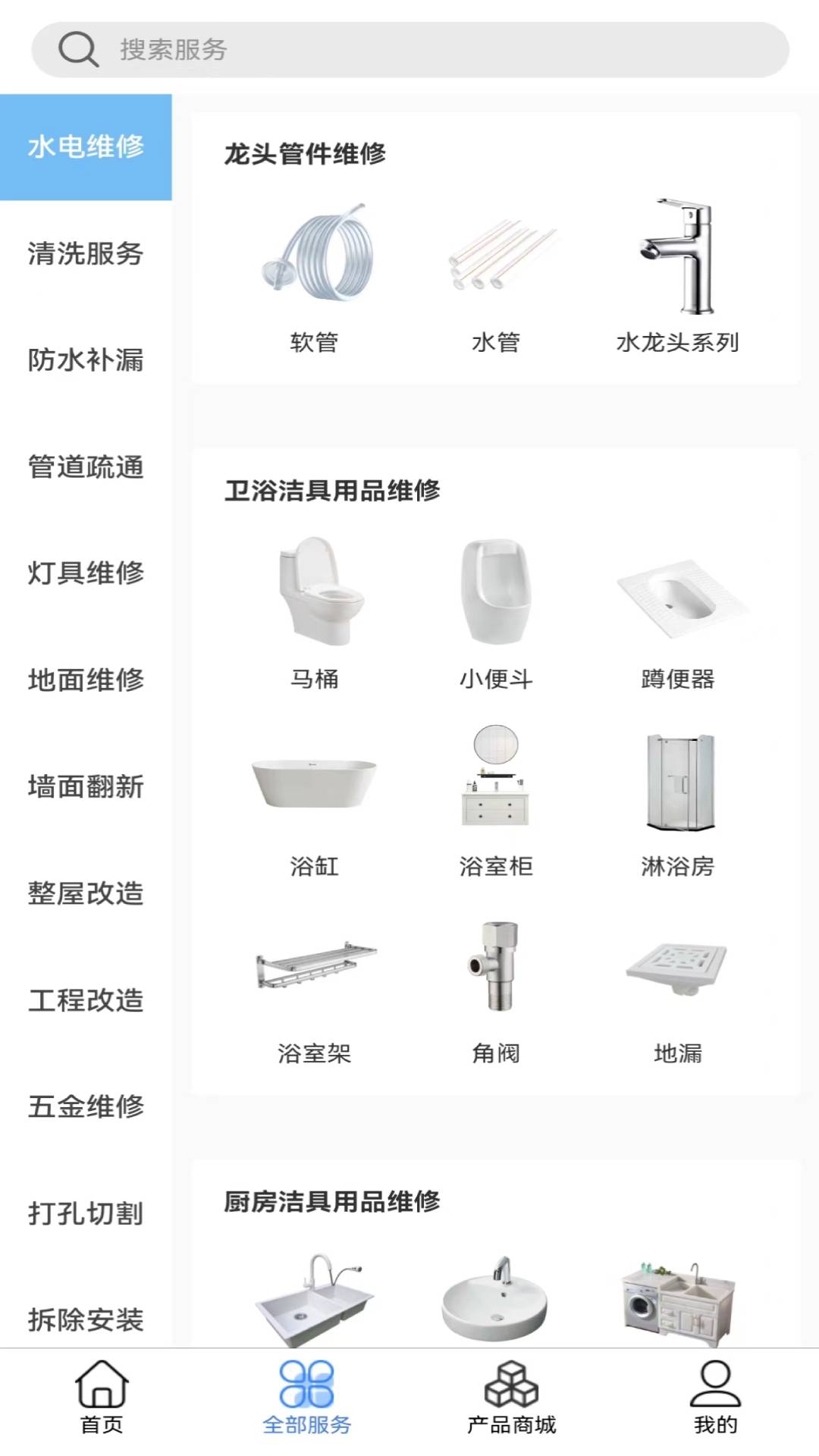The height and width of the screenshot is (1456, 819).
Task: Switch to 防水补漏 category
Action: 86,360
